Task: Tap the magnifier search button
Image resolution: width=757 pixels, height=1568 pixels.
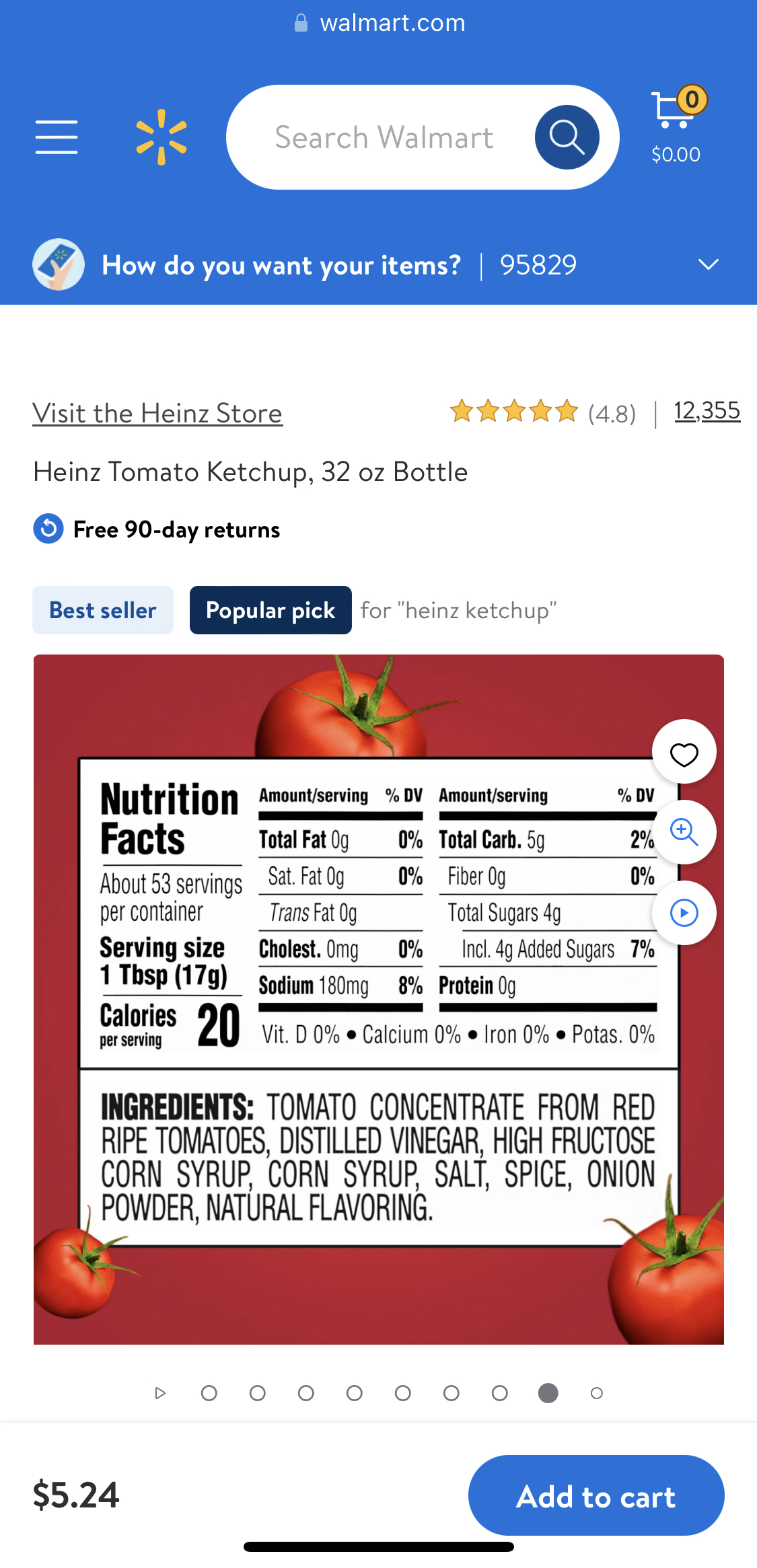Action: point(567,137)
